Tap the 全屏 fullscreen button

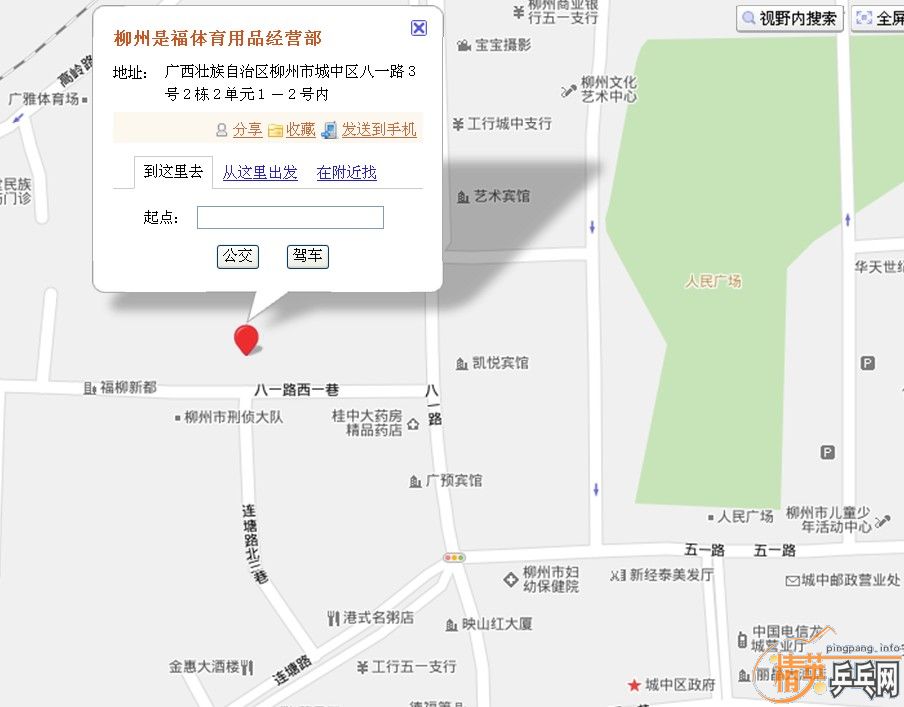click(x=880, y=18)
